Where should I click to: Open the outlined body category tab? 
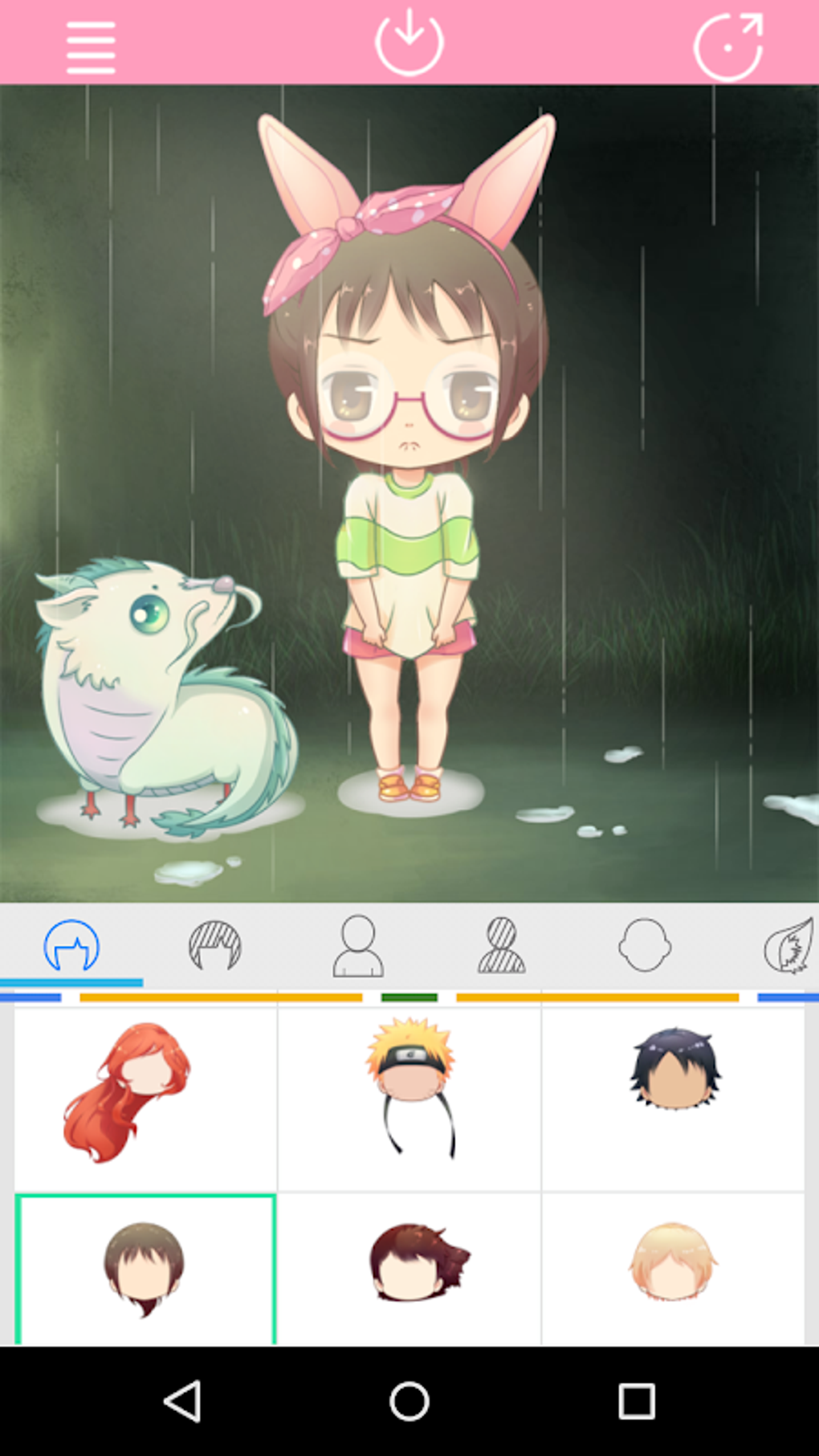point(358,946)
